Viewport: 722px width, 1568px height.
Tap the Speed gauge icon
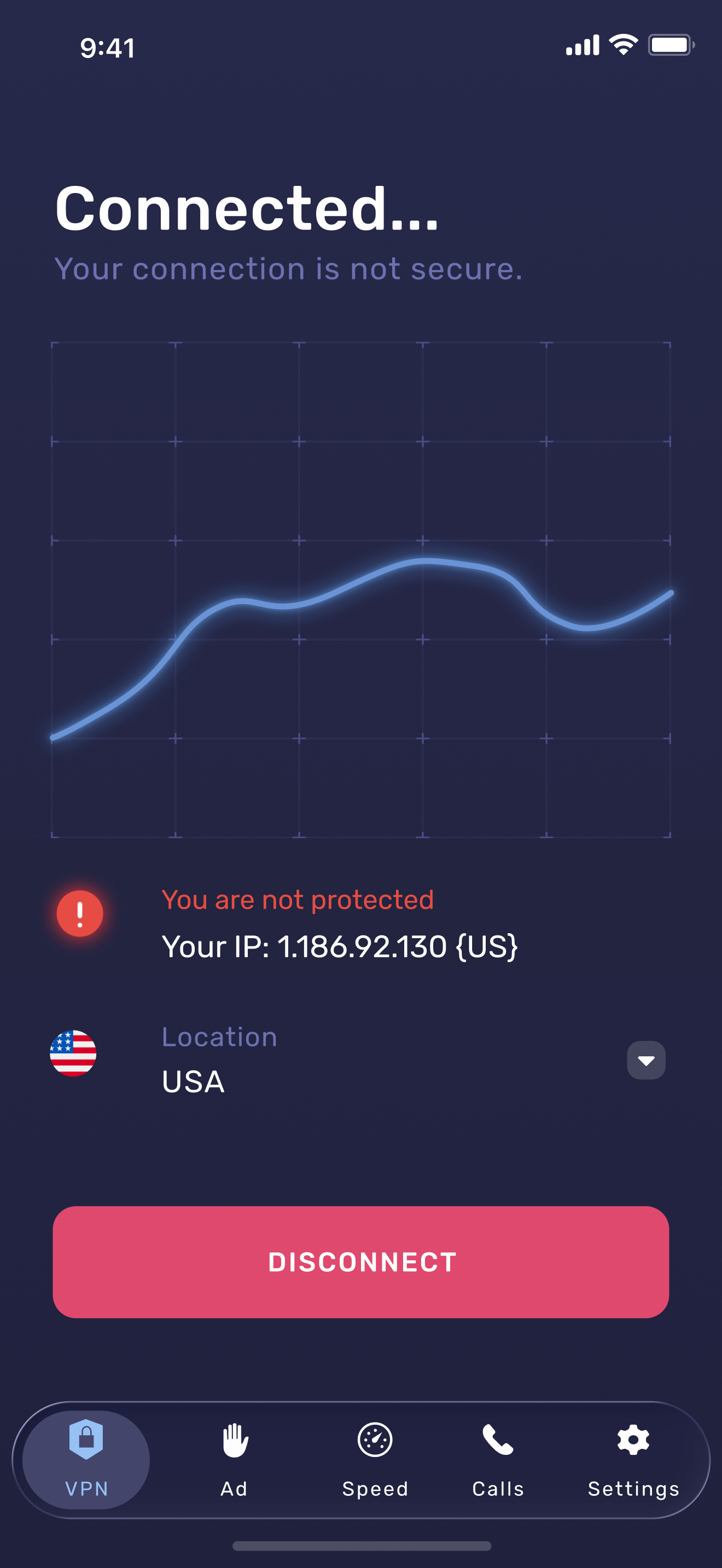[376, 1438]
